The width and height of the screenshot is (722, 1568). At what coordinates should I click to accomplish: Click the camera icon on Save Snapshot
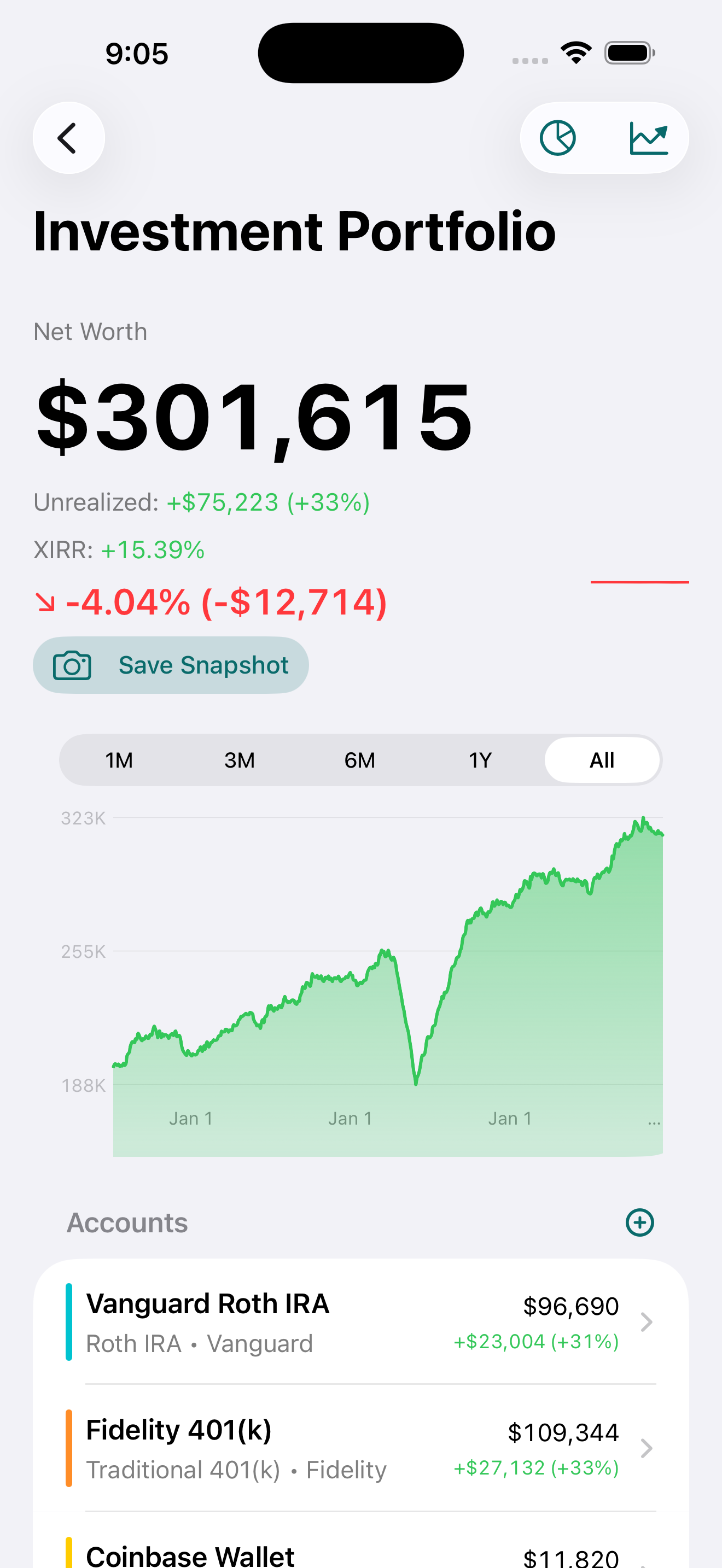(71, 665)
